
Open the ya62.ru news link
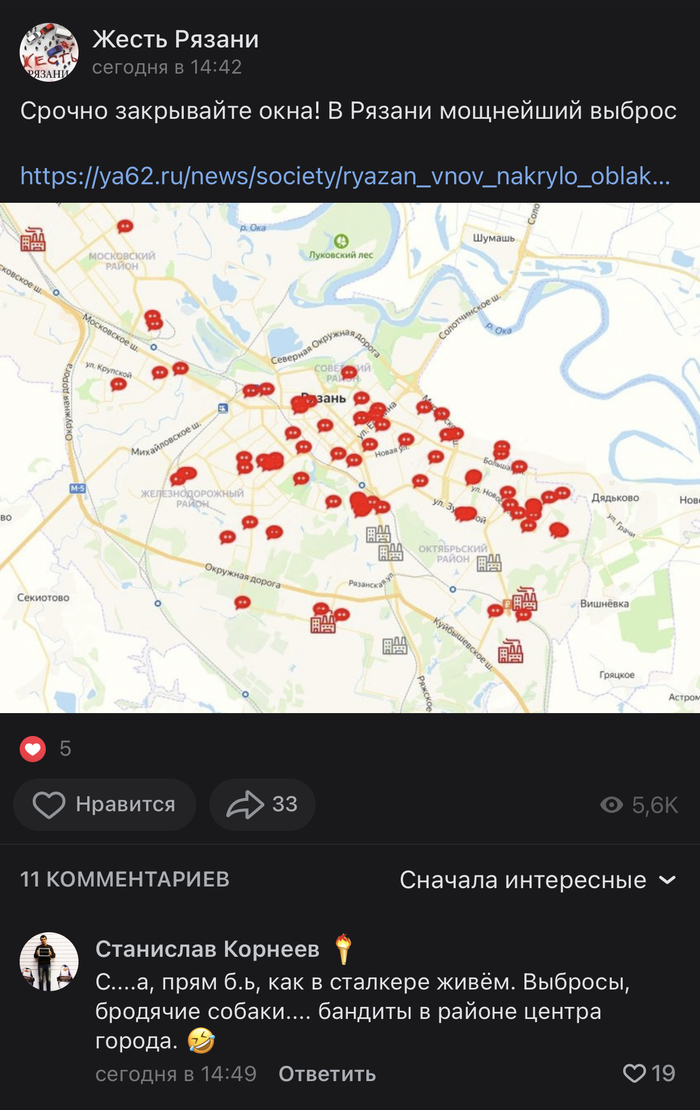point(345,177)
